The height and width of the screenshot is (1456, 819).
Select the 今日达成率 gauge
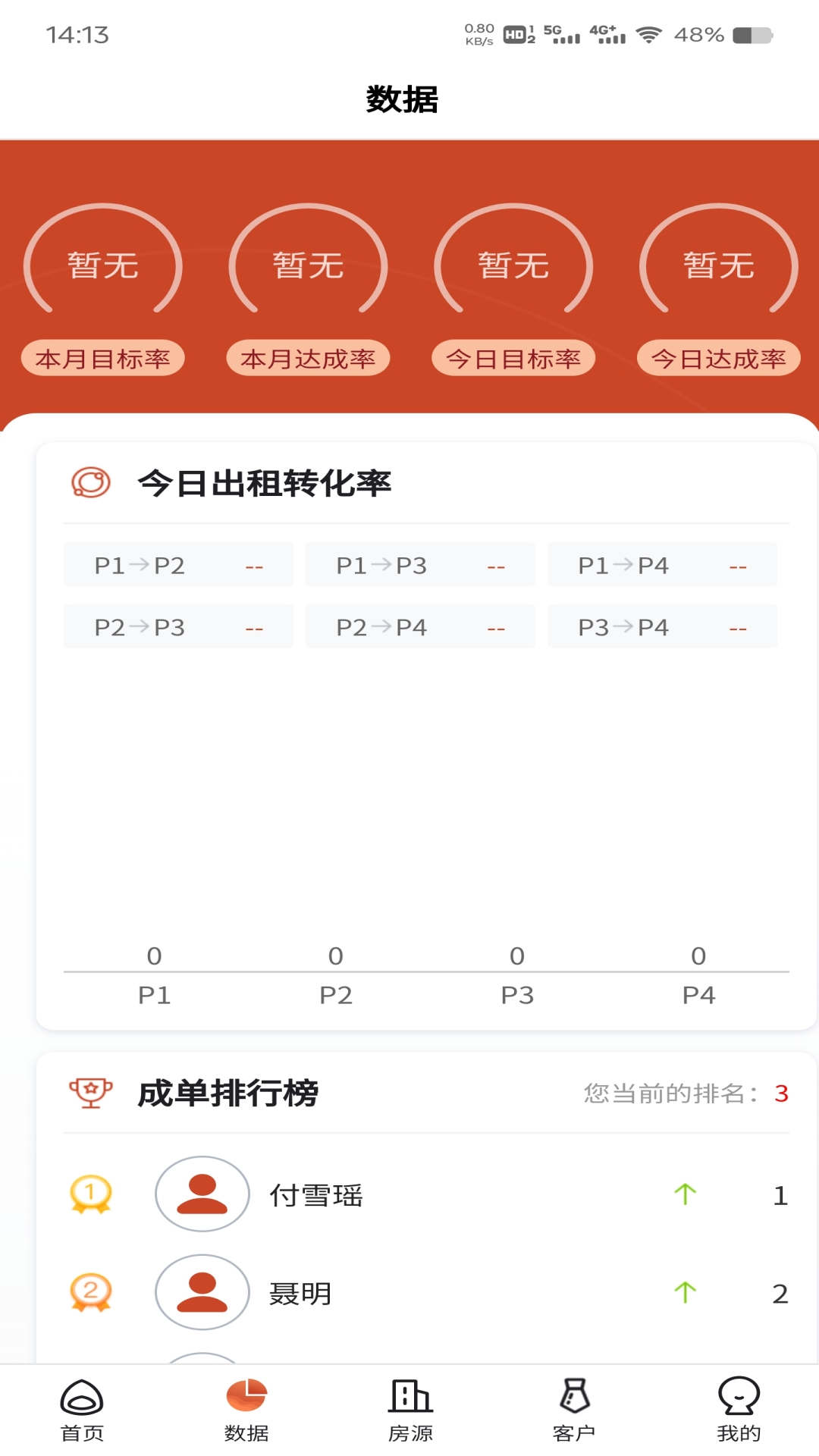[719, 265]
